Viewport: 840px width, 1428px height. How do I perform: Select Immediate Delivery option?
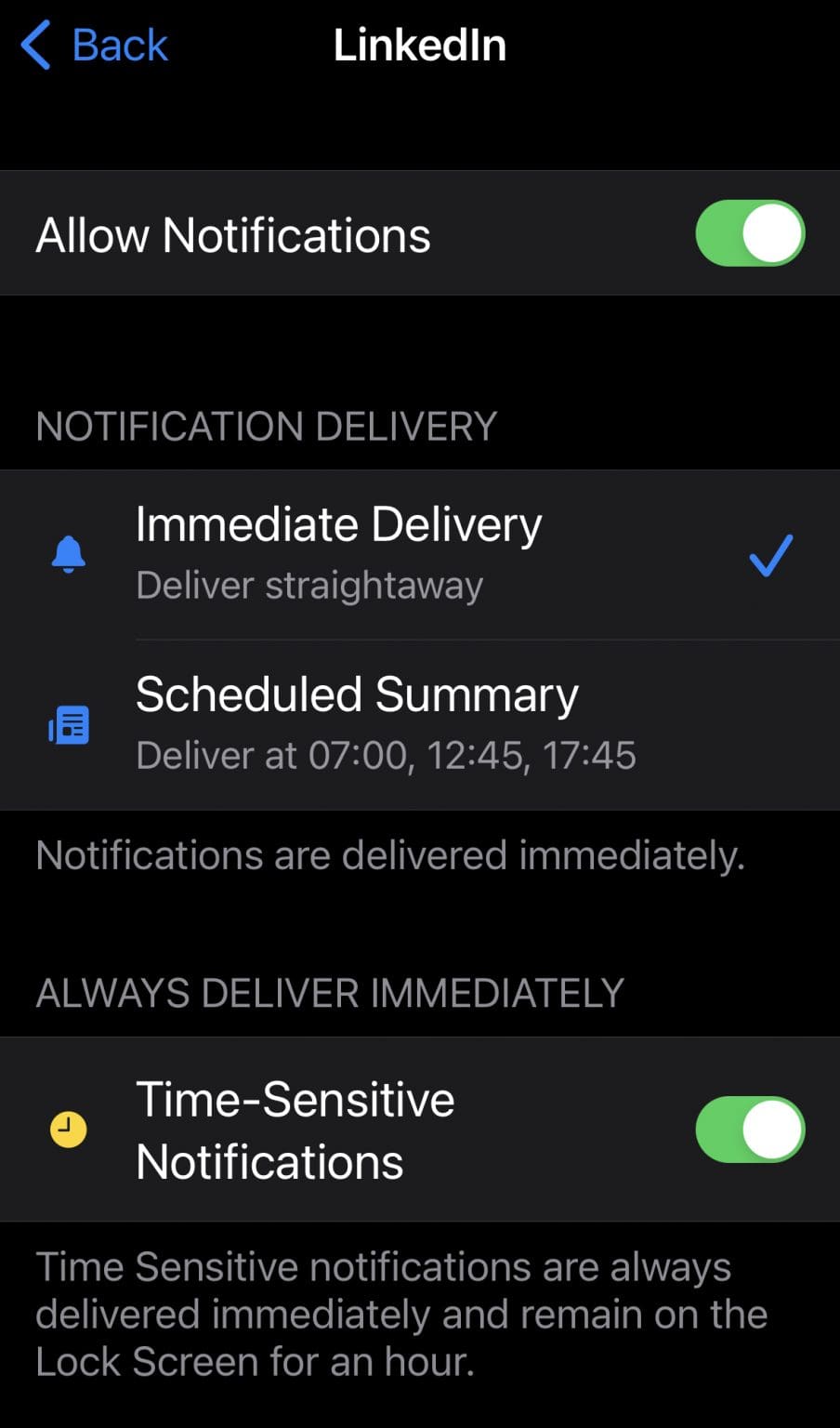(420, 554)
